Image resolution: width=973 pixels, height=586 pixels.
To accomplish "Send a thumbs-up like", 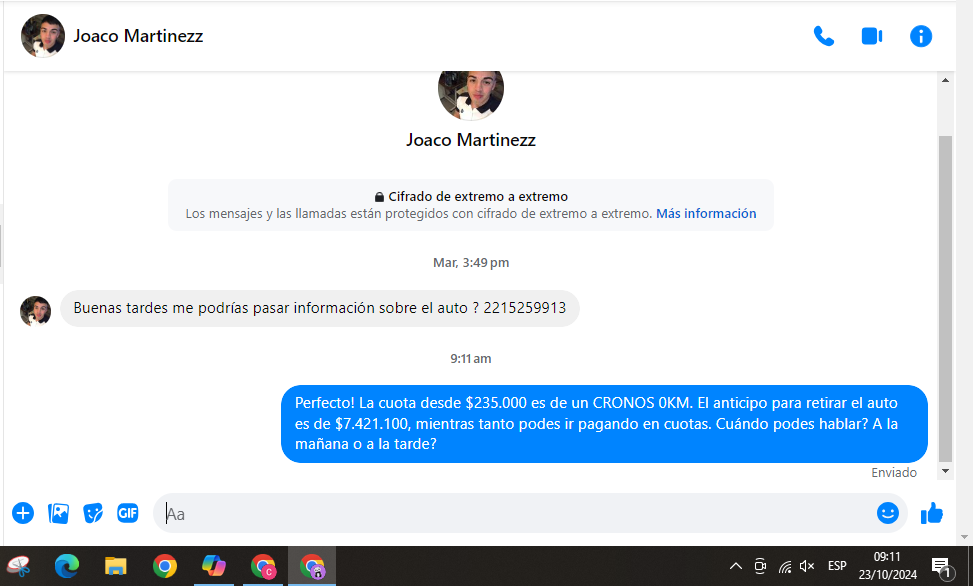I will click(932, 513).
